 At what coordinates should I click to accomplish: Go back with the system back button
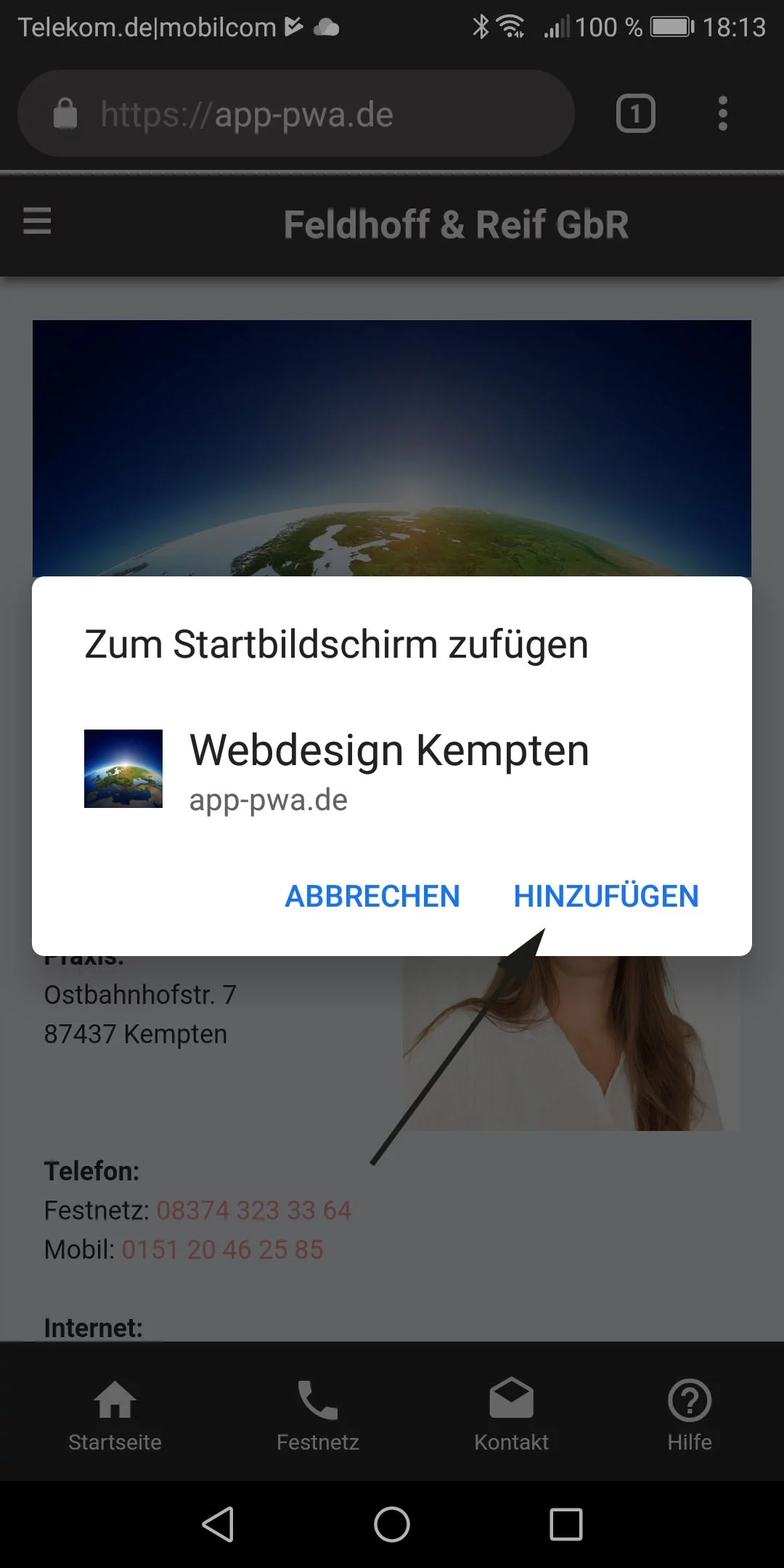tap(218, 1524)
